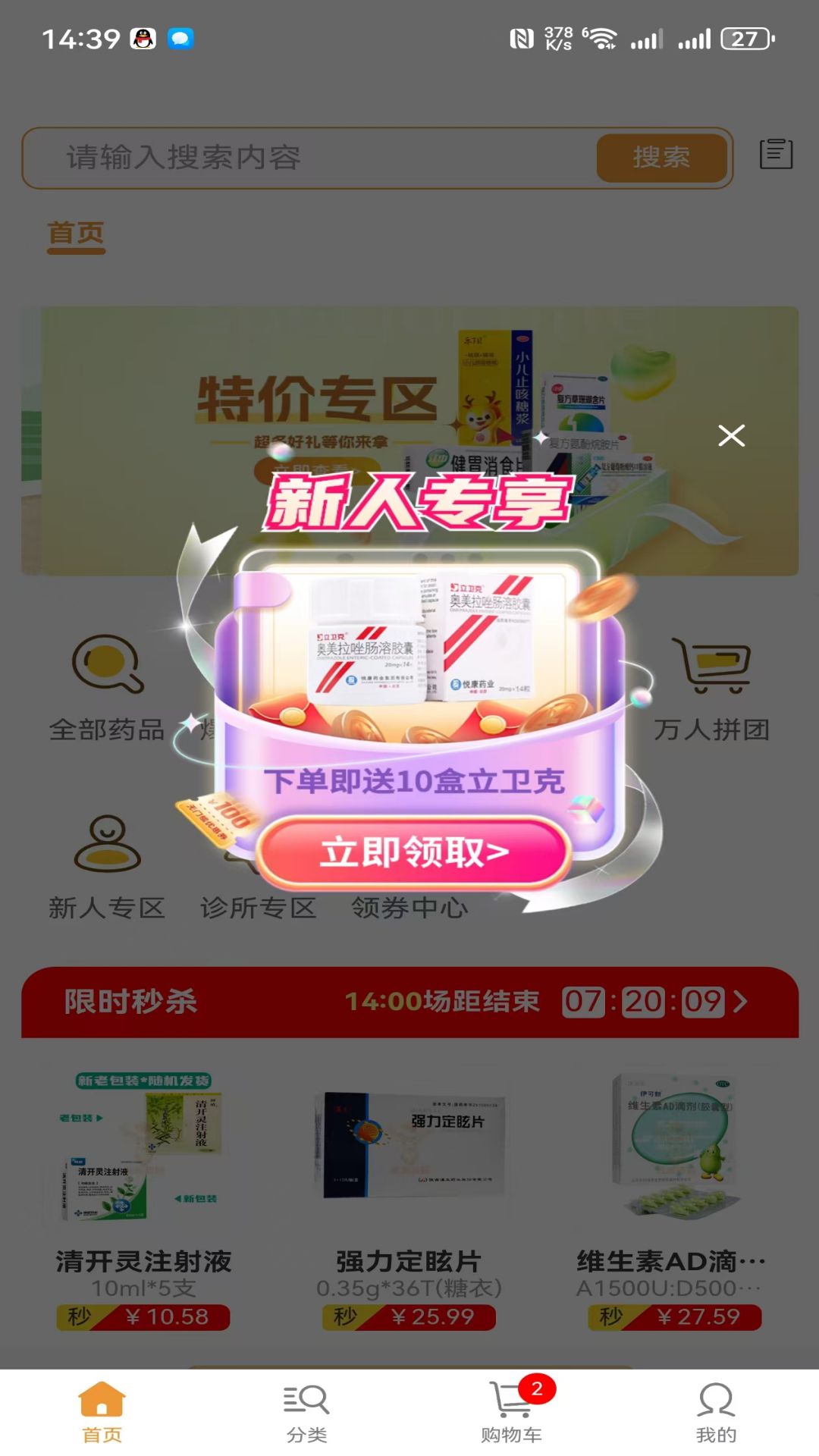The width and height of the screenshot is (819, 1456).
Task: Tap the 搜索 search button
Action: click(661, 158)
